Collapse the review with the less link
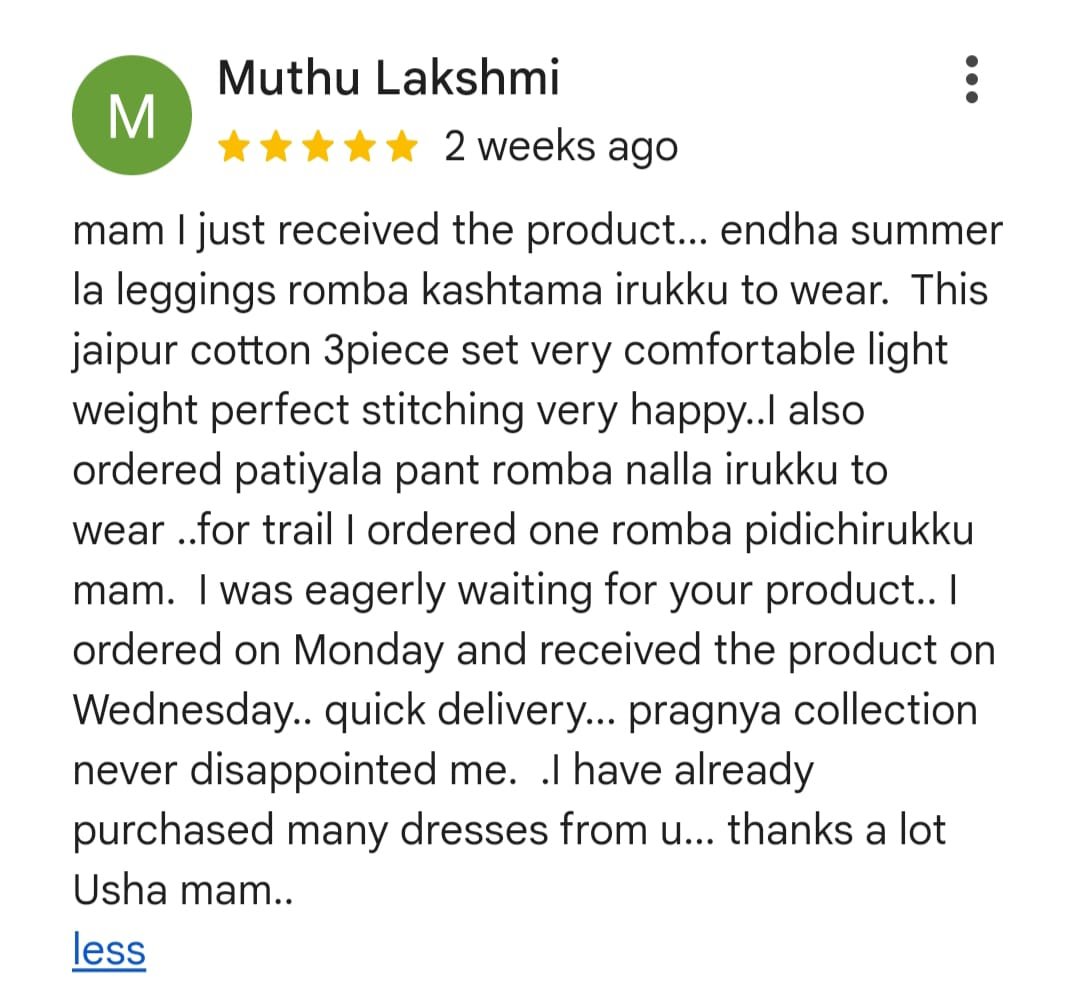This screenshot has height=1000, width=1080. [109, 949]
